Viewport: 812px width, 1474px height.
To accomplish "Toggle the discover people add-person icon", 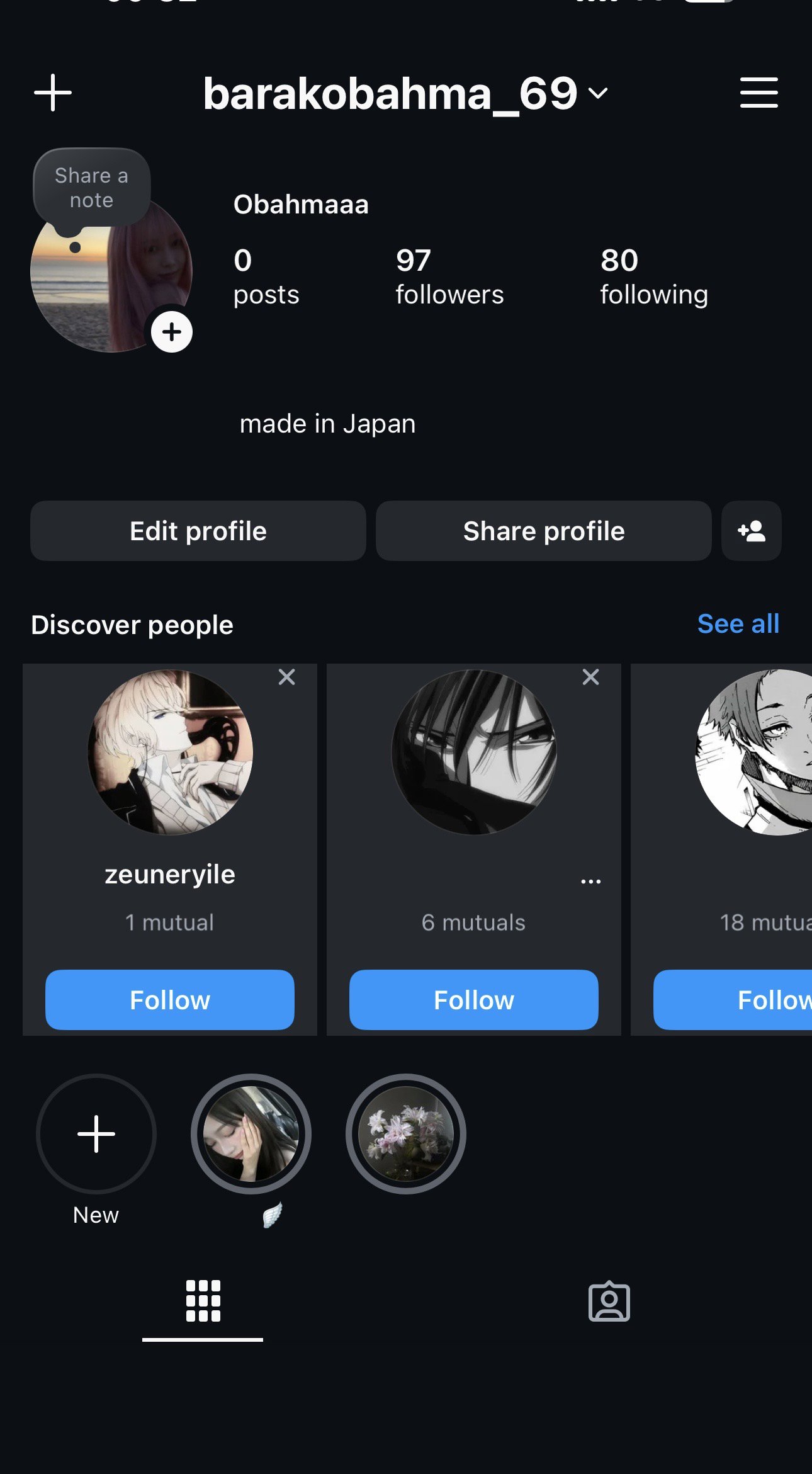I will [752, 531].
